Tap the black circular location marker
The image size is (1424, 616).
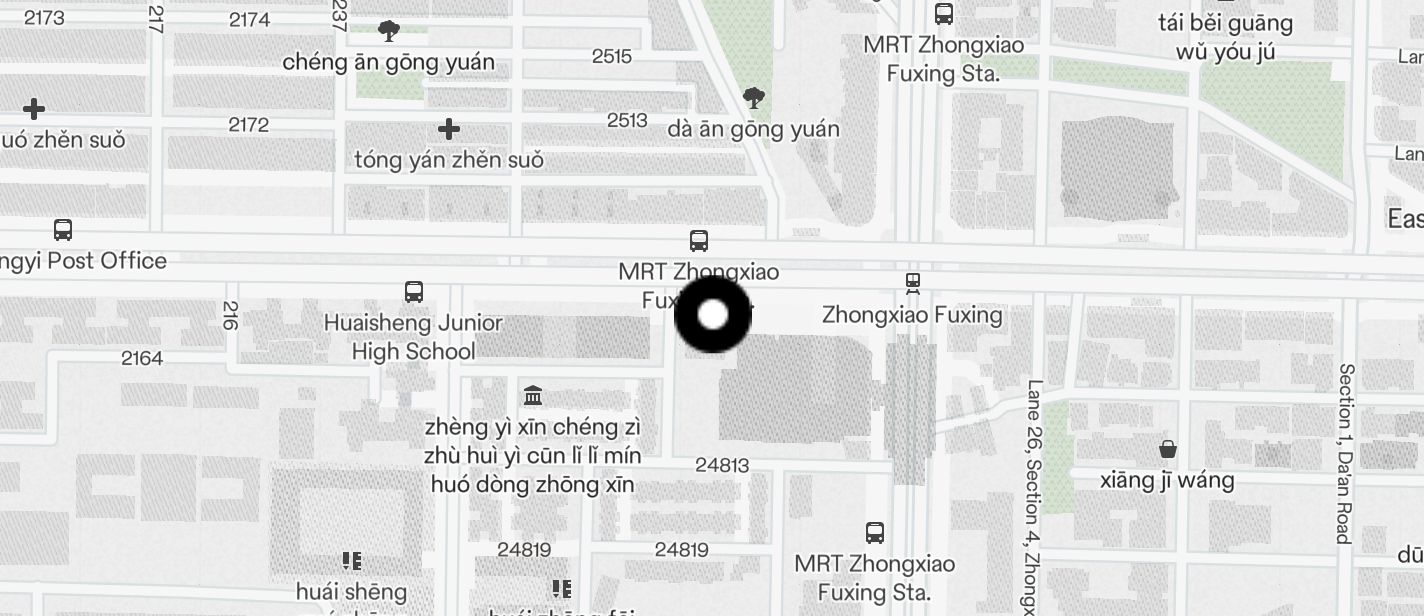712,315
